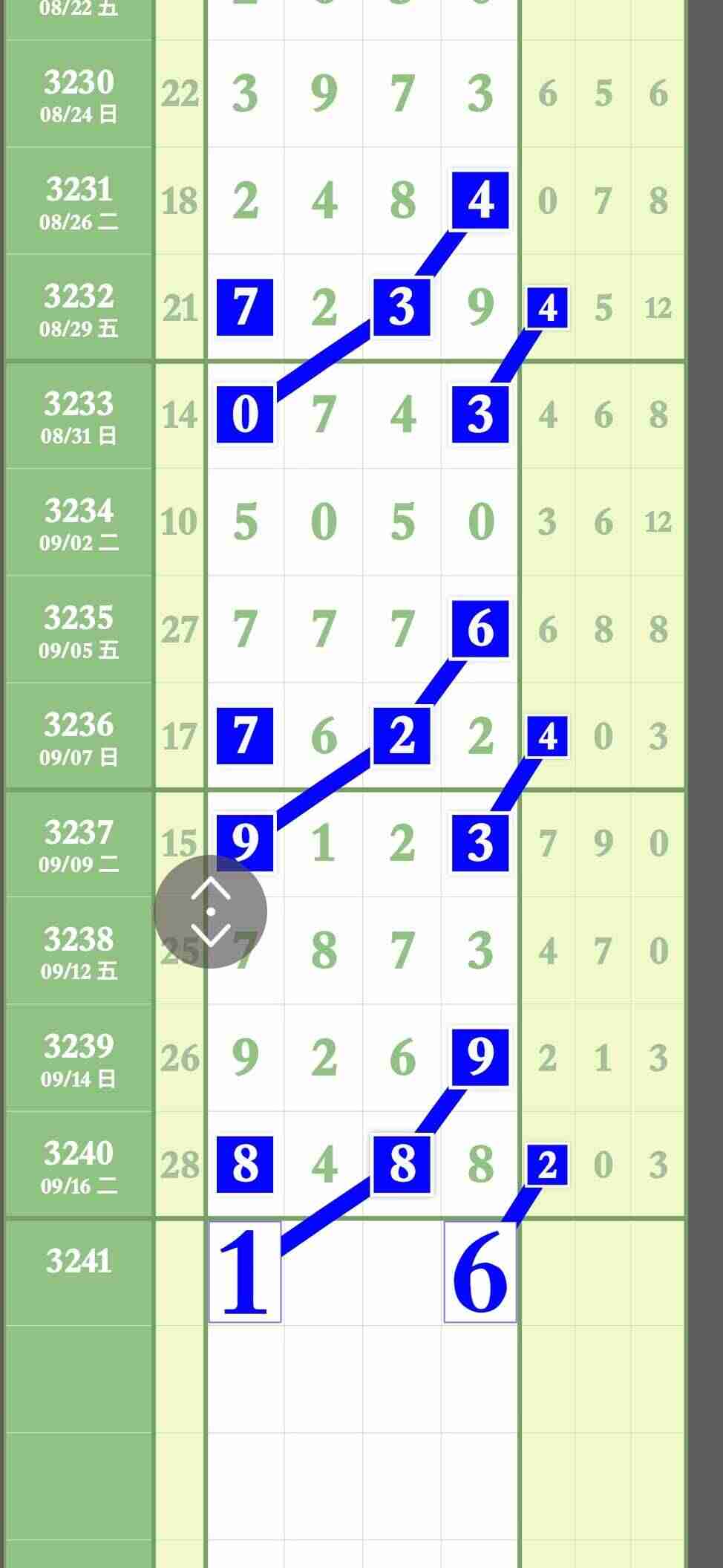Tap the floating up-down scroll handle
The height and width of the screenshot is (1568, 723).
210,911
